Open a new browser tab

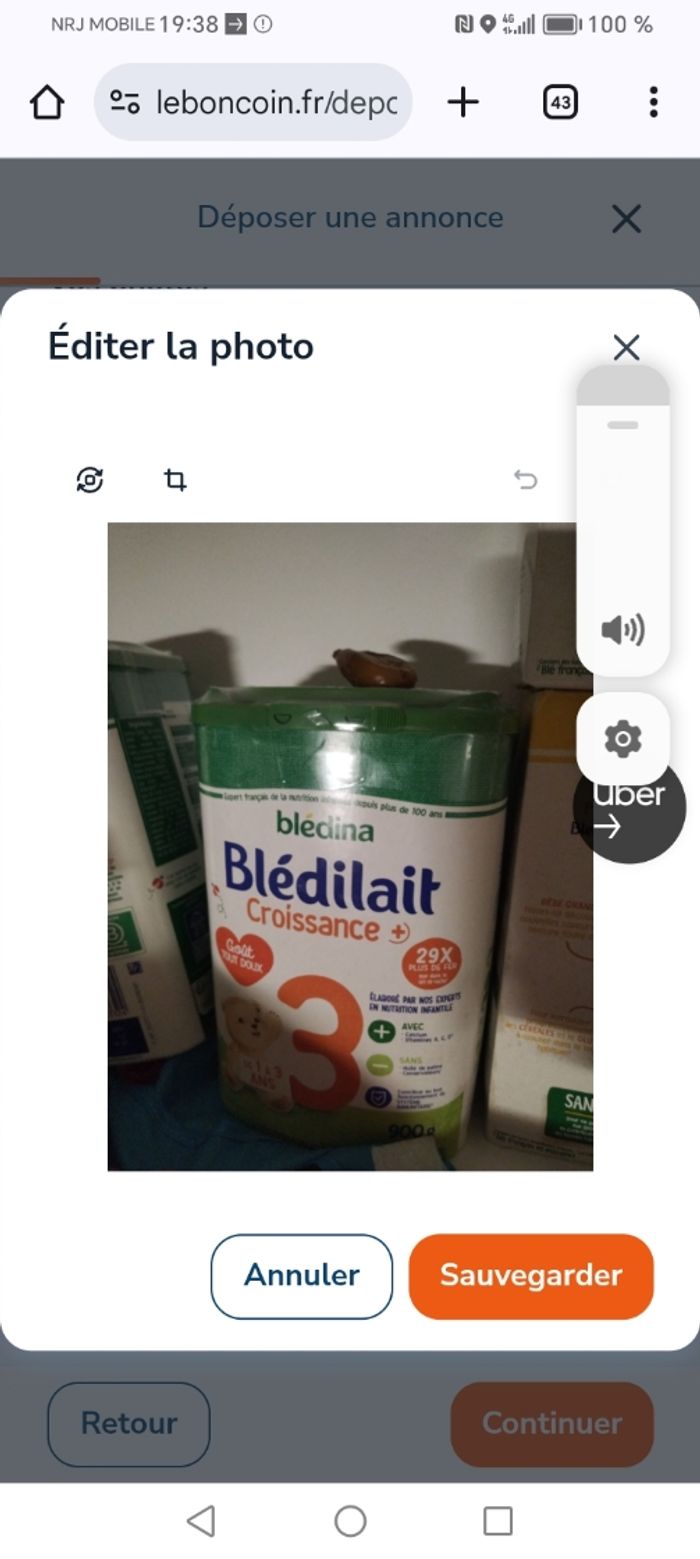click(463, 102)
